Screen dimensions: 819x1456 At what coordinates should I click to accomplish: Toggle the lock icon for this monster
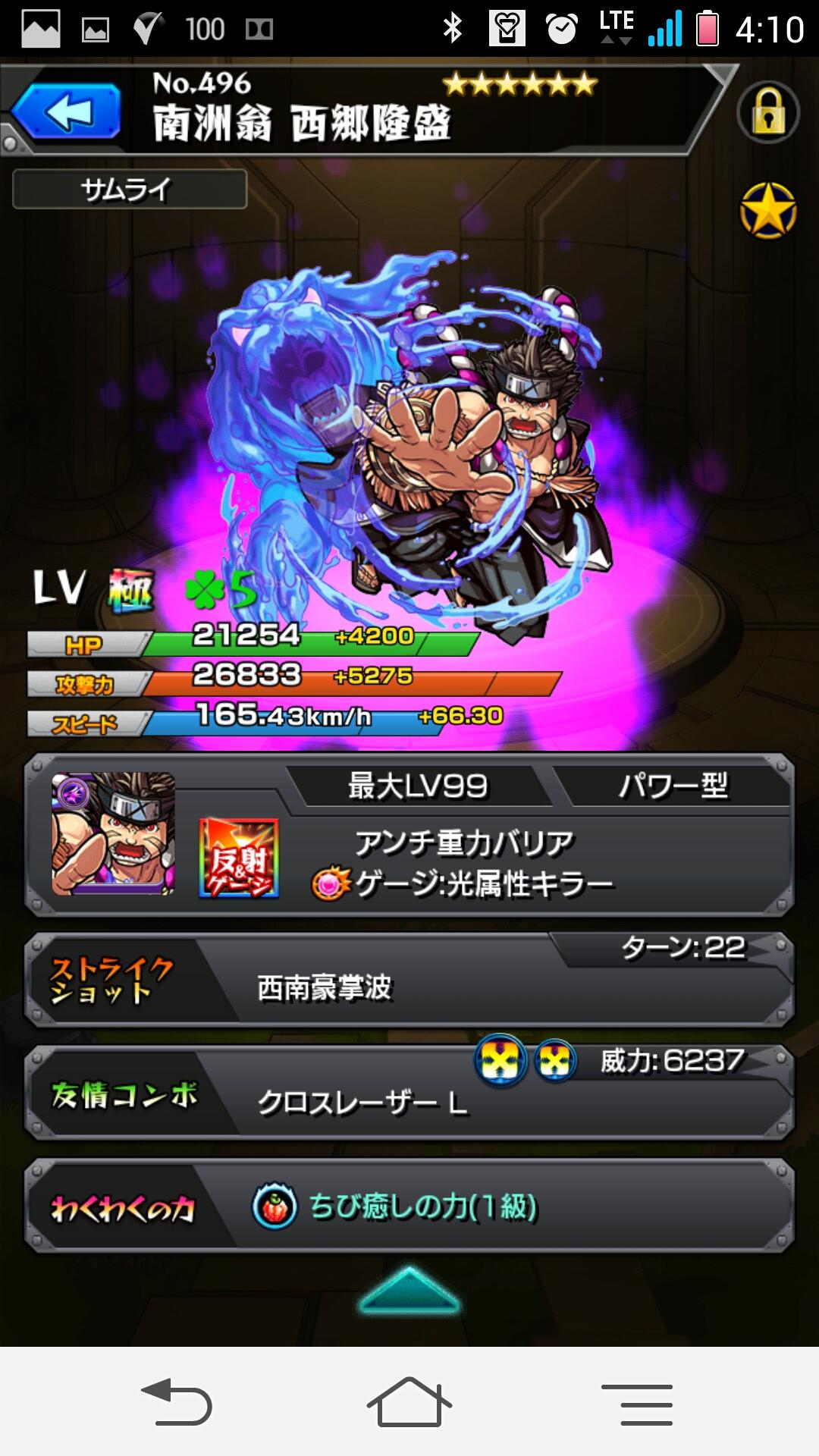(x=768, y=113)
